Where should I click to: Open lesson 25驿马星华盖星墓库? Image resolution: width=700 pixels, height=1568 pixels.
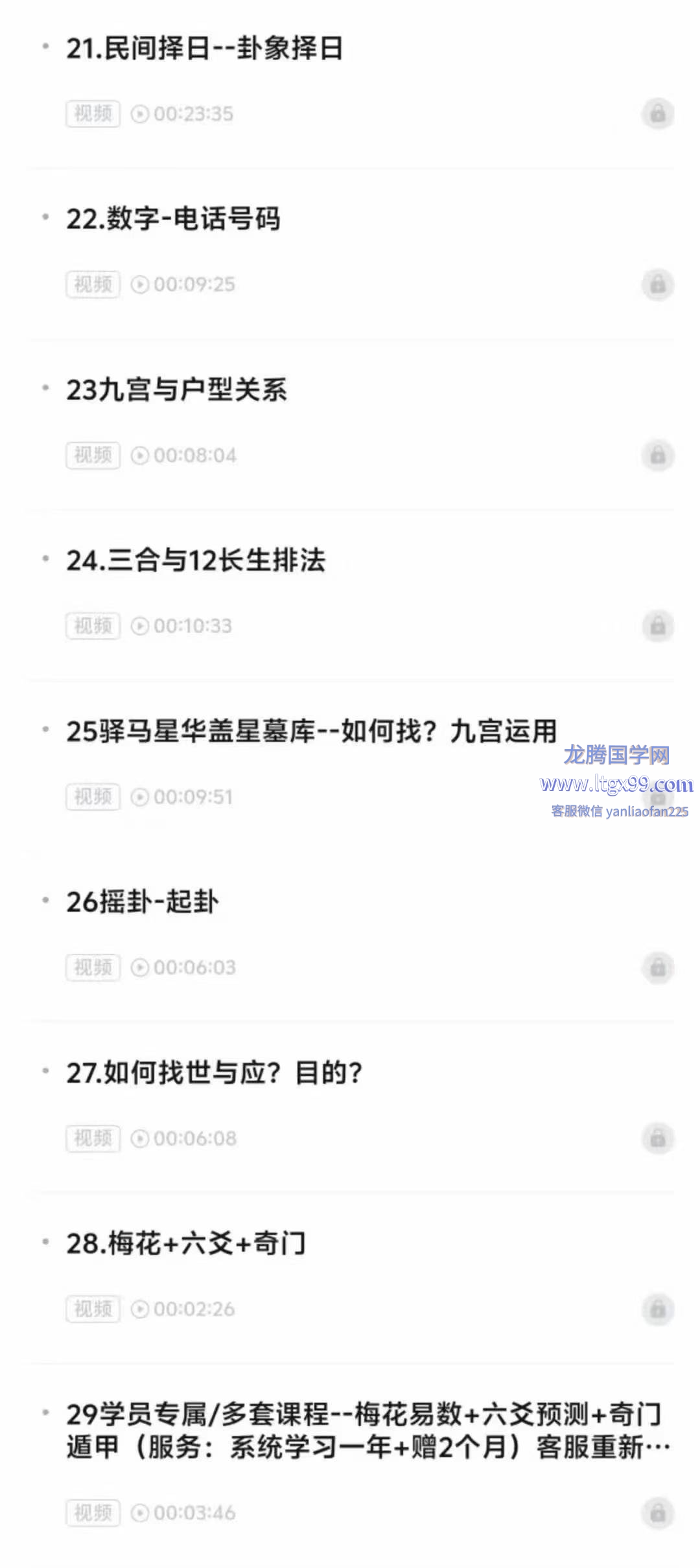[x=311, y=732]
